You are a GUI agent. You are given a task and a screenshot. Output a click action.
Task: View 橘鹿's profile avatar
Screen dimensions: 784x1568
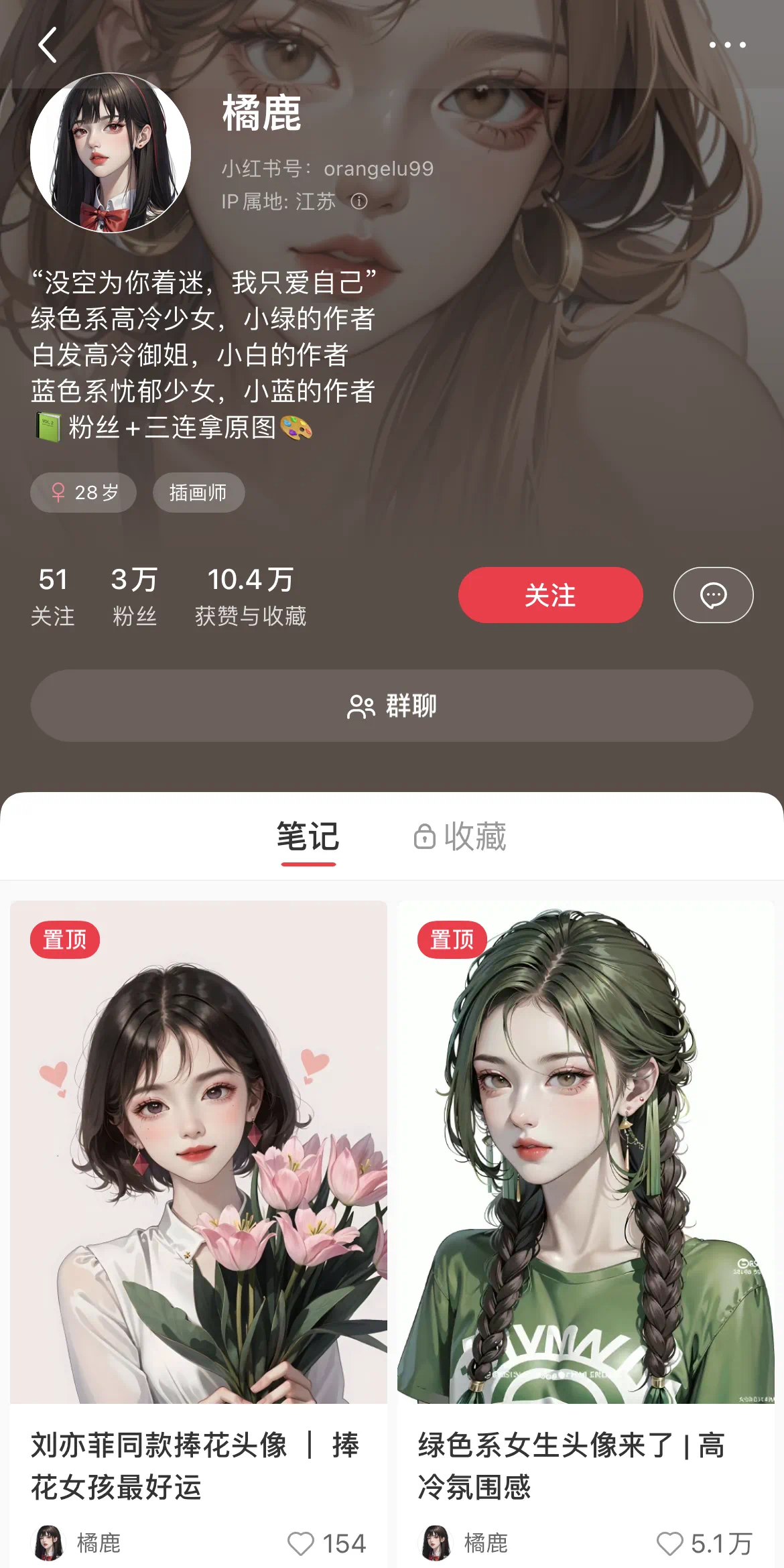pyautogui.click(x=111, y=153)
